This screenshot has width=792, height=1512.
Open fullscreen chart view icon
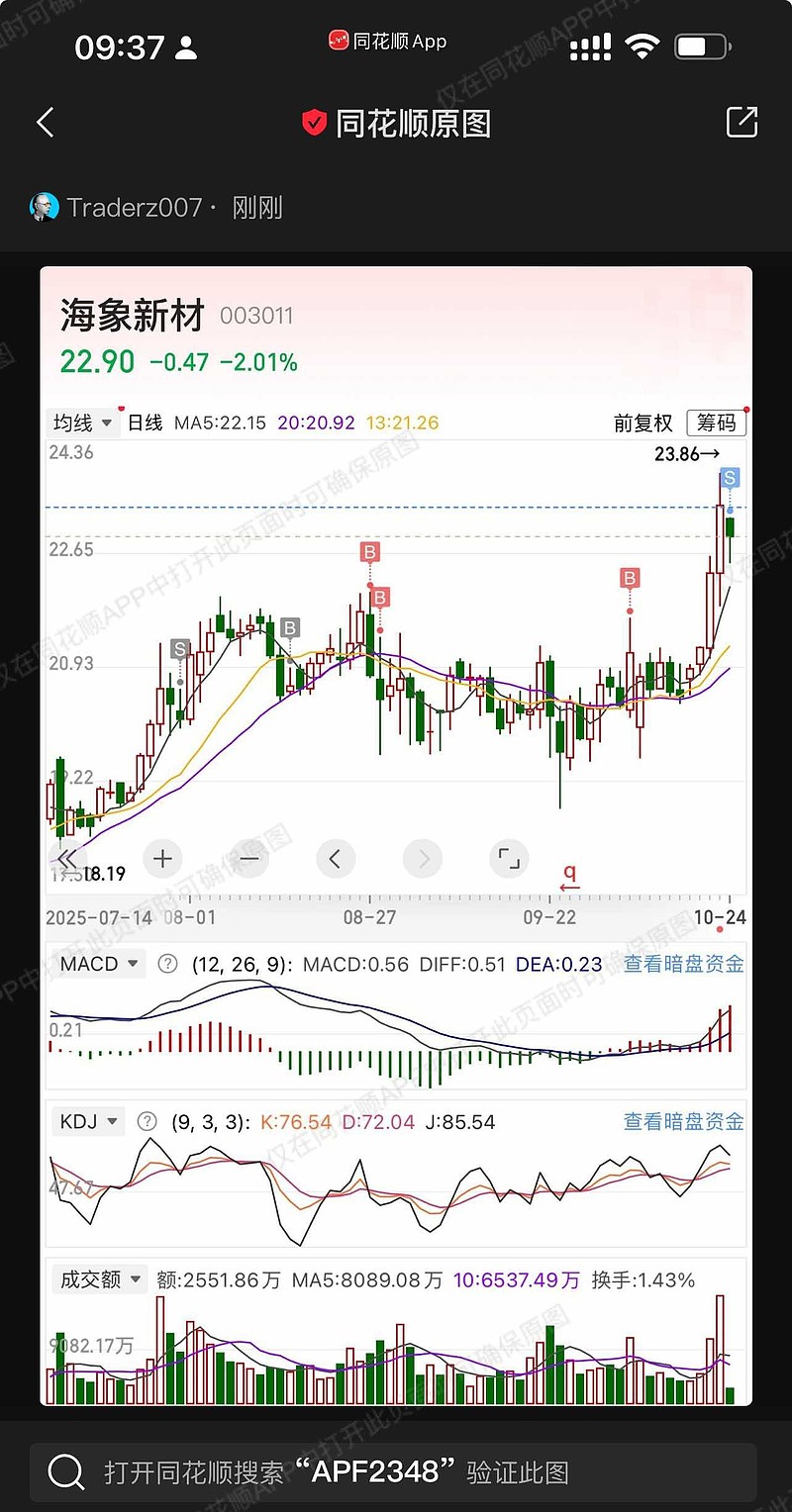(x=509, y=859)
